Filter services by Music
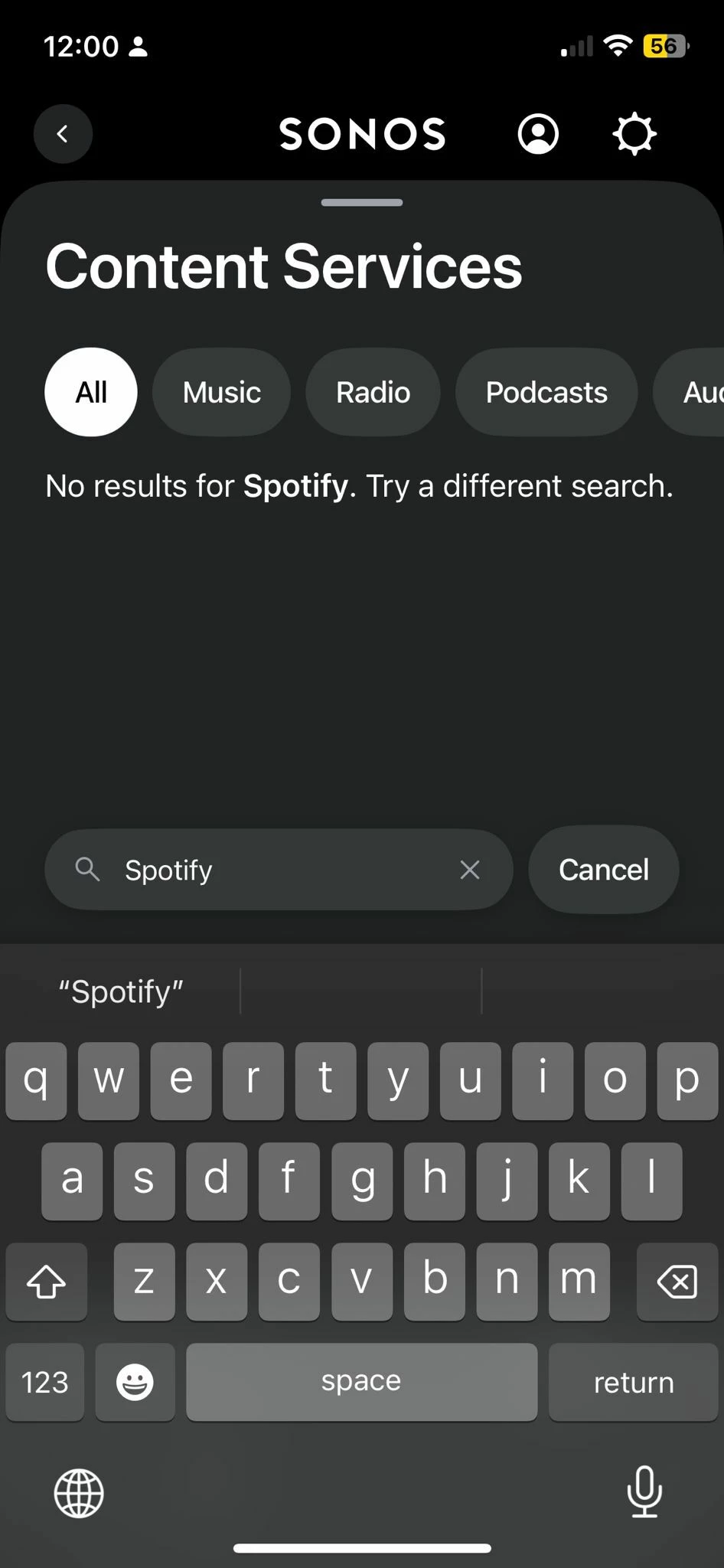 (221, 392)
